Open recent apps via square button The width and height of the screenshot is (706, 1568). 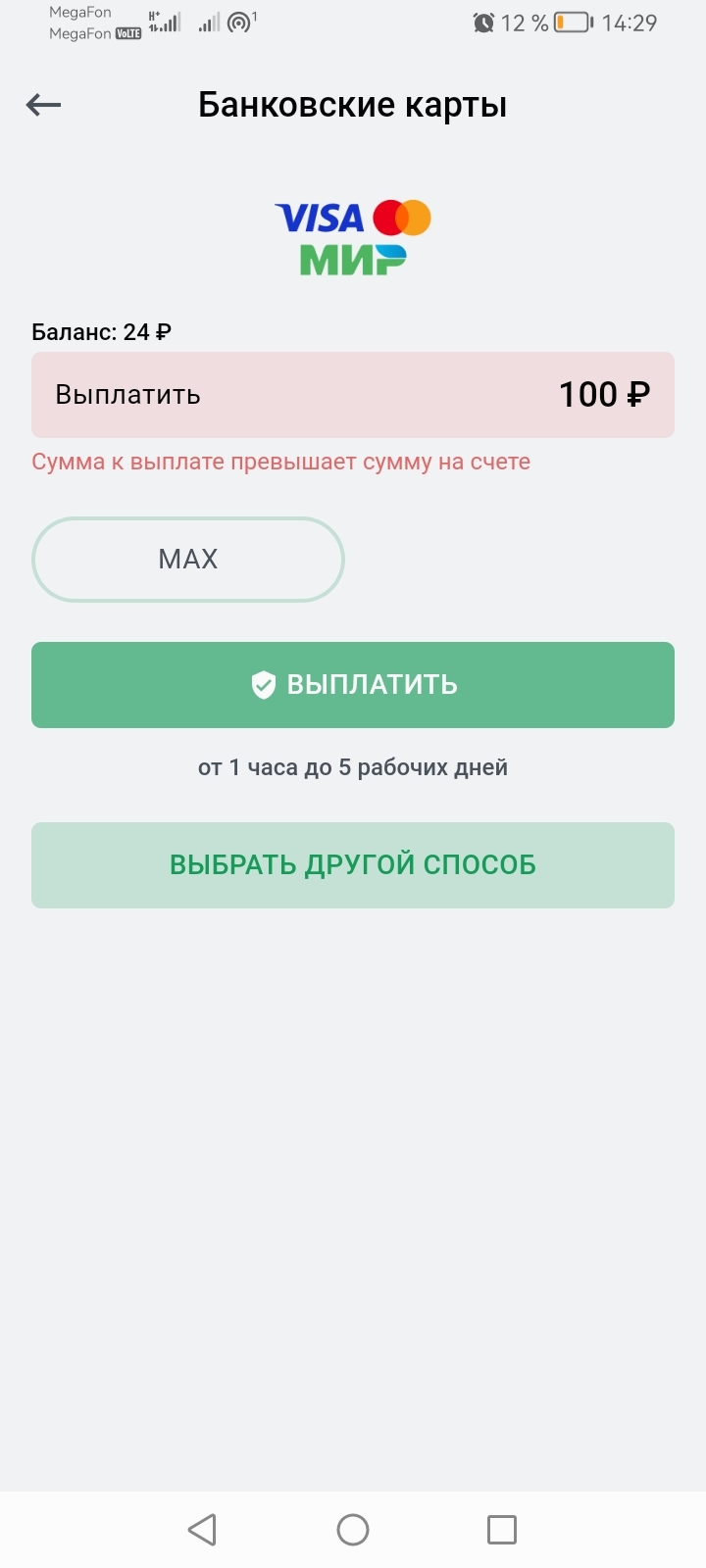(502, 1530)
